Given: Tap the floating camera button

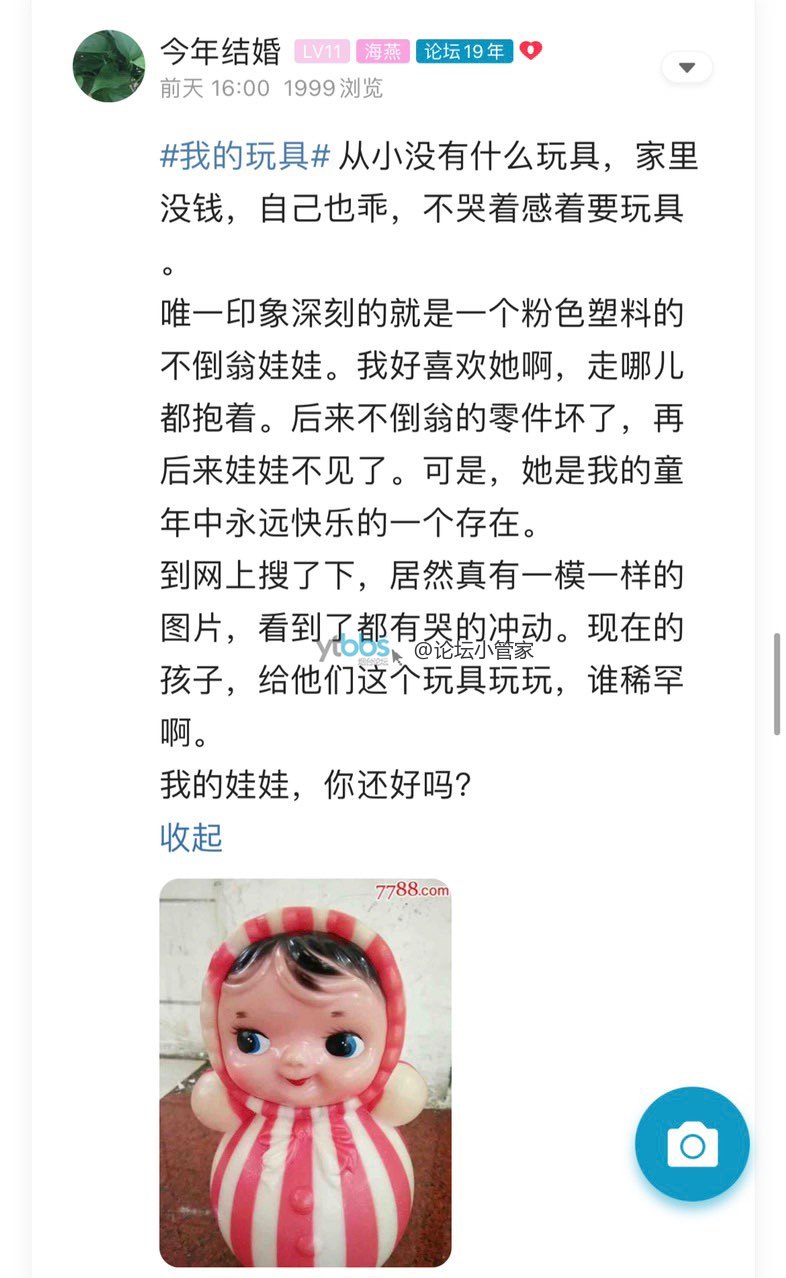Looking at the screenshot, I should pyautogui.click(x=692, y=1143).
